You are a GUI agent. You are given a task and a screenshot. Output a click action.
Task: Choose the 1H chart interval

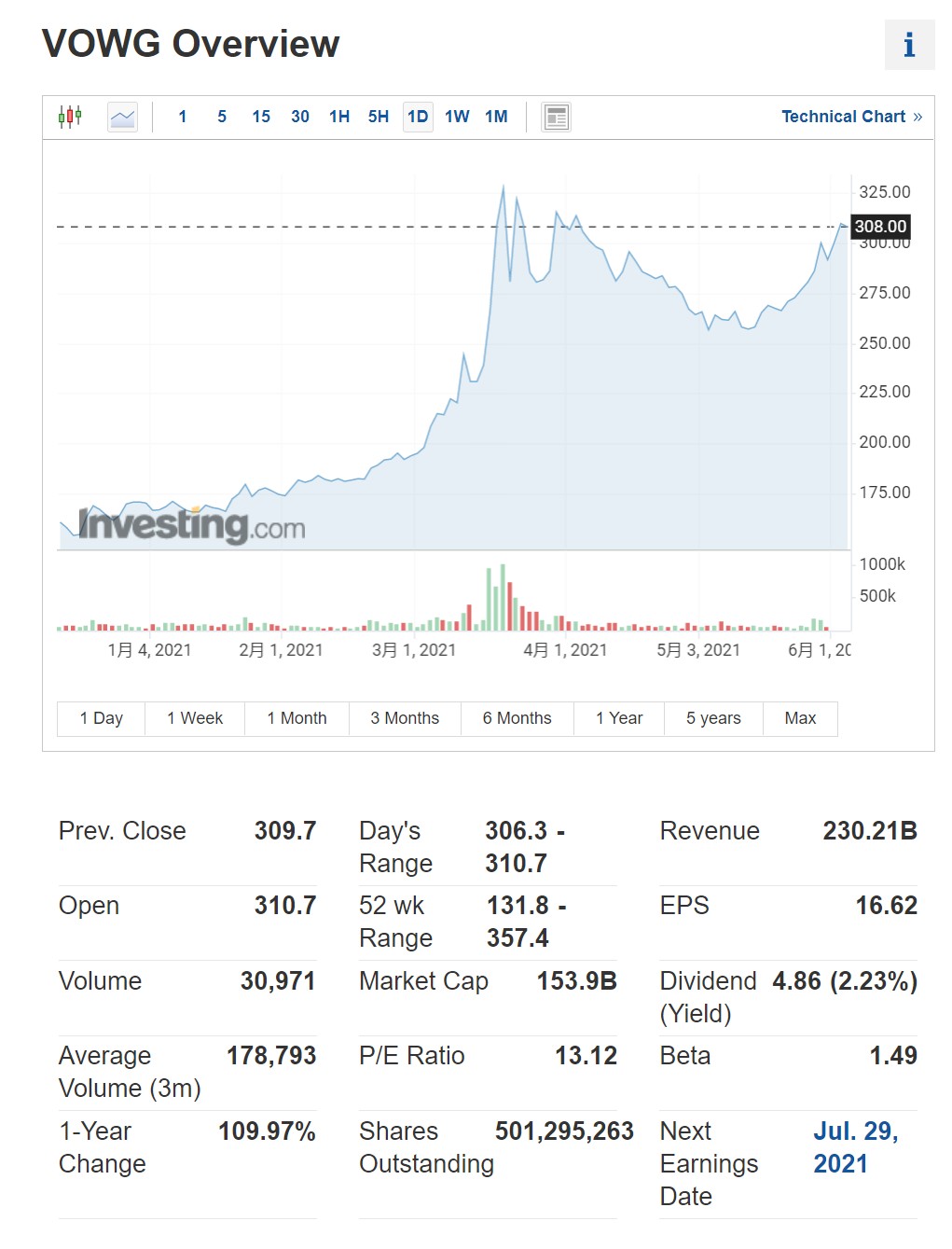click(339, 117)
